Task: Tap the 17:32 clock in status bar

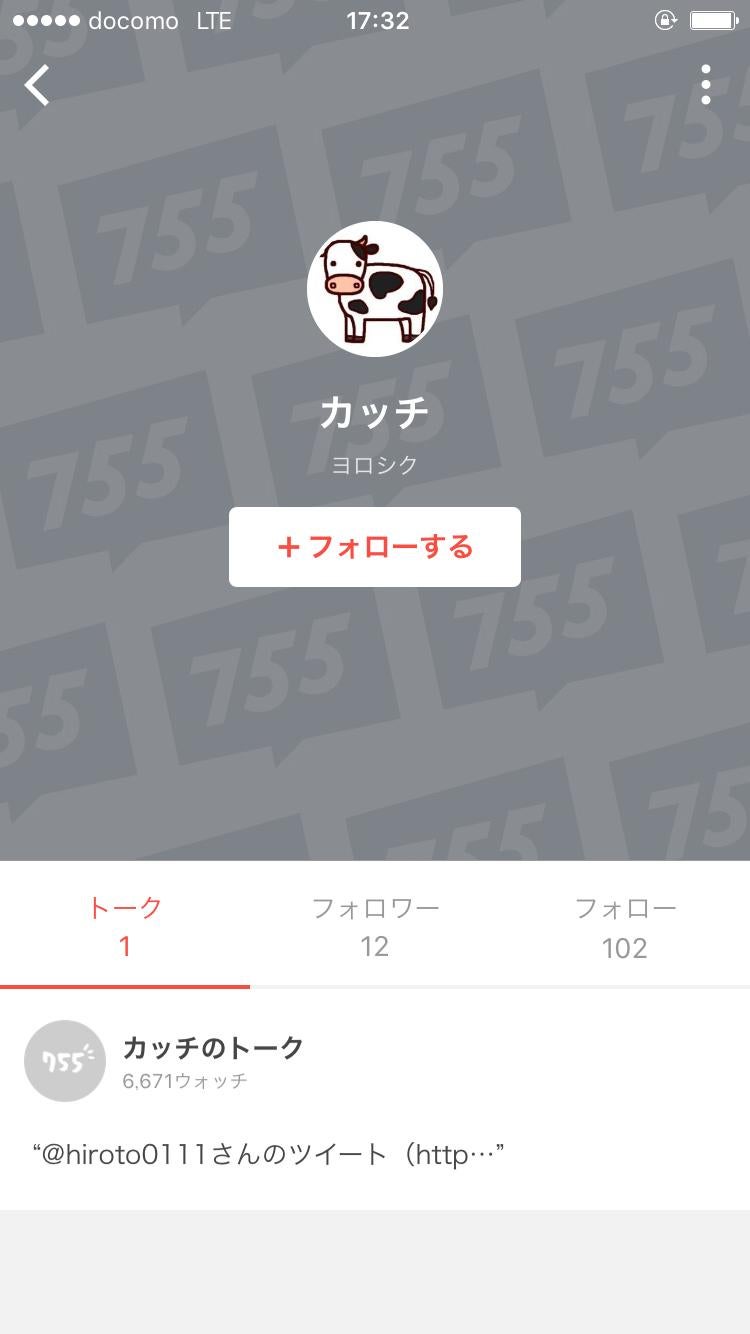Action: coord(375,20)
